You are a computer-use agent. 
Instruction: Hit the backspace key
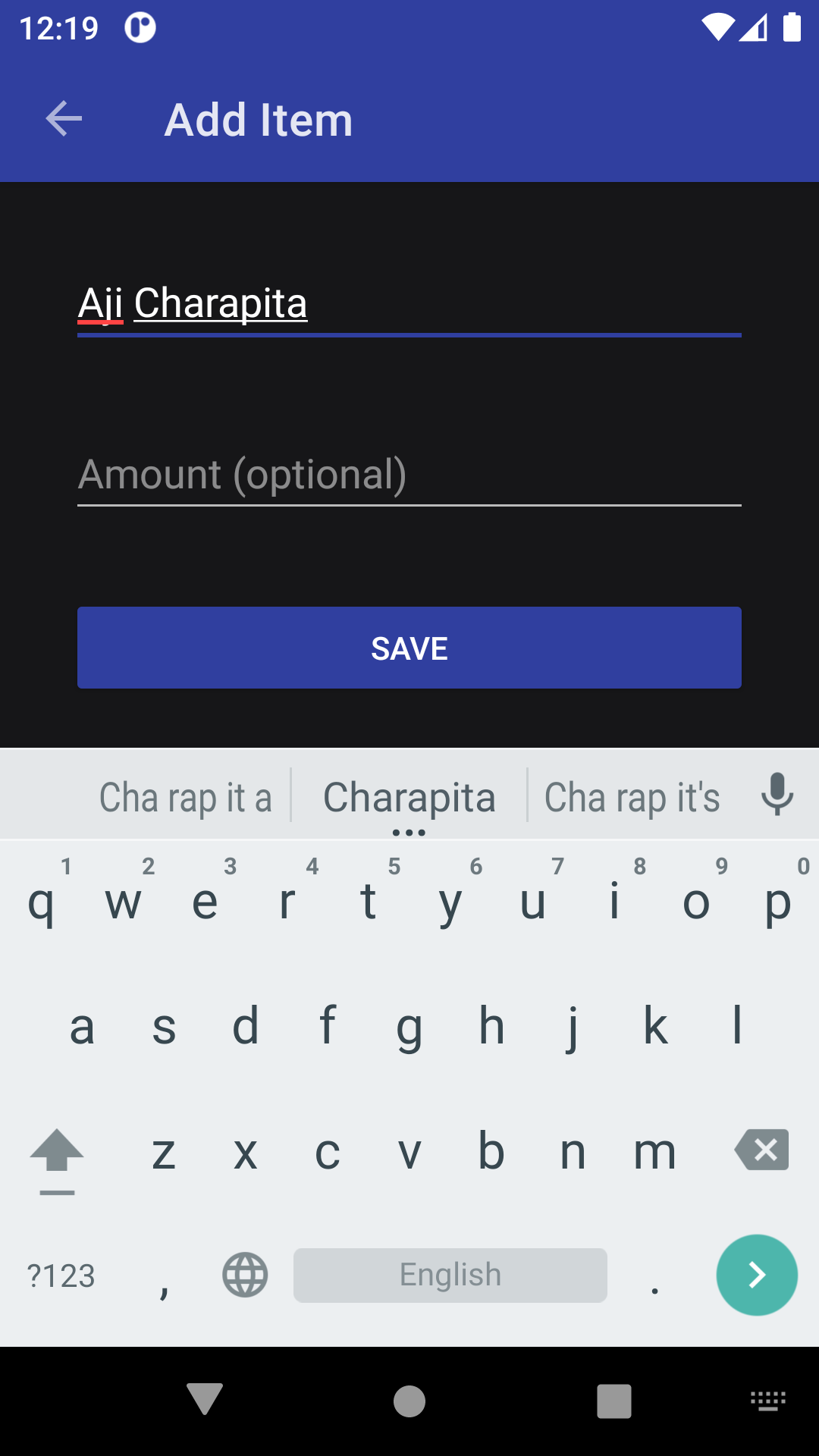(761, 1150)
